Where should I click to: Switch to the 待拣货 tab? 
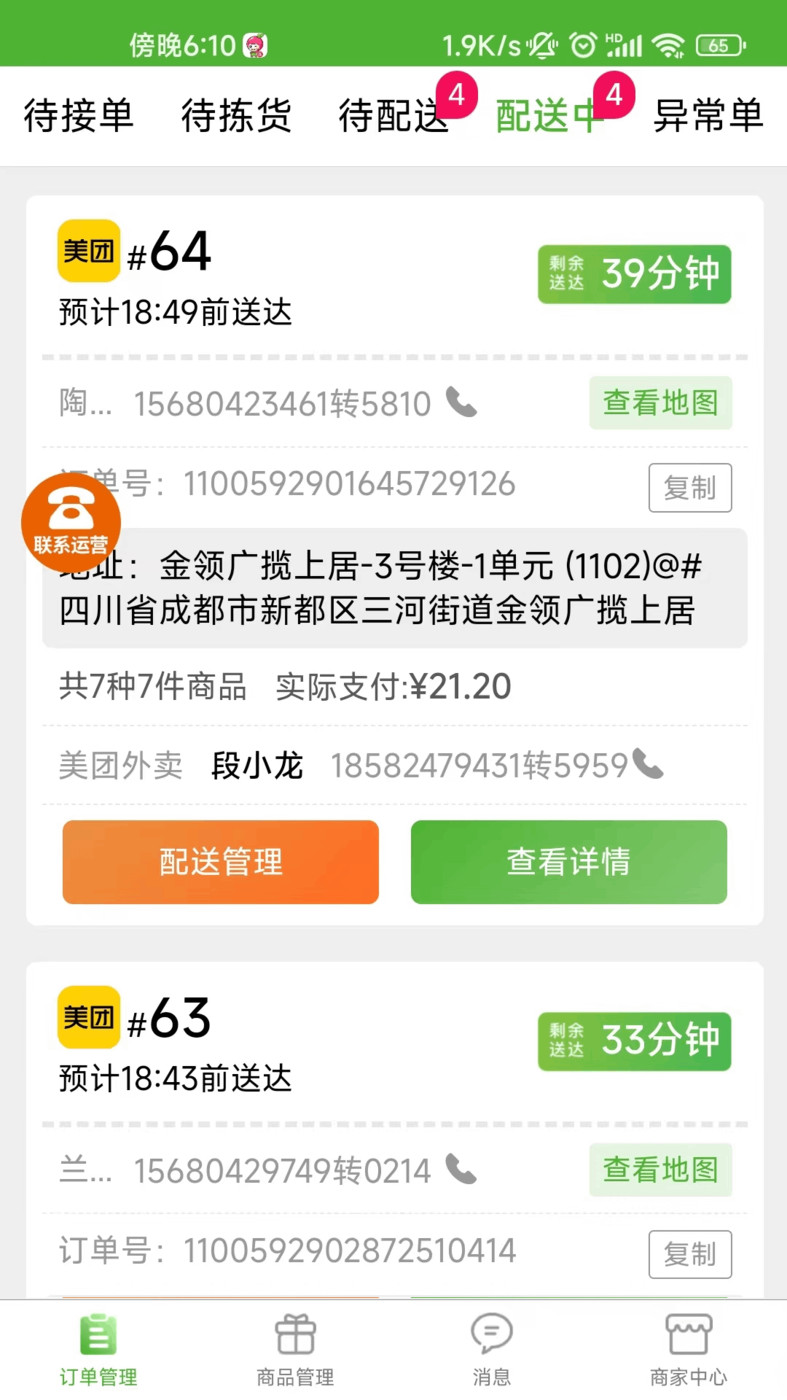(236, 116)
